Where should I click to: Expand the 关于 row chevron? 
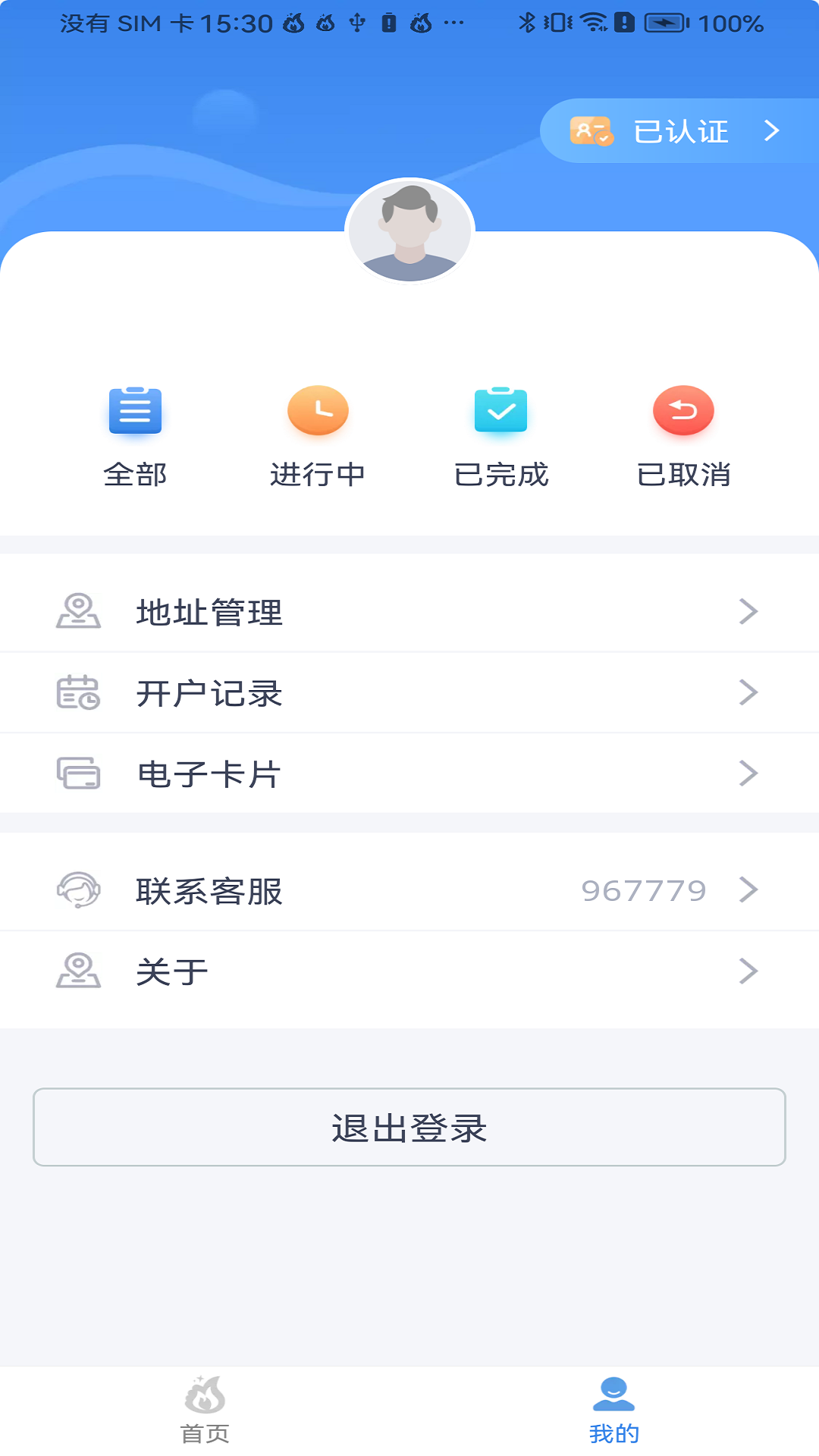pyautogui.click(x=749, y=971)
